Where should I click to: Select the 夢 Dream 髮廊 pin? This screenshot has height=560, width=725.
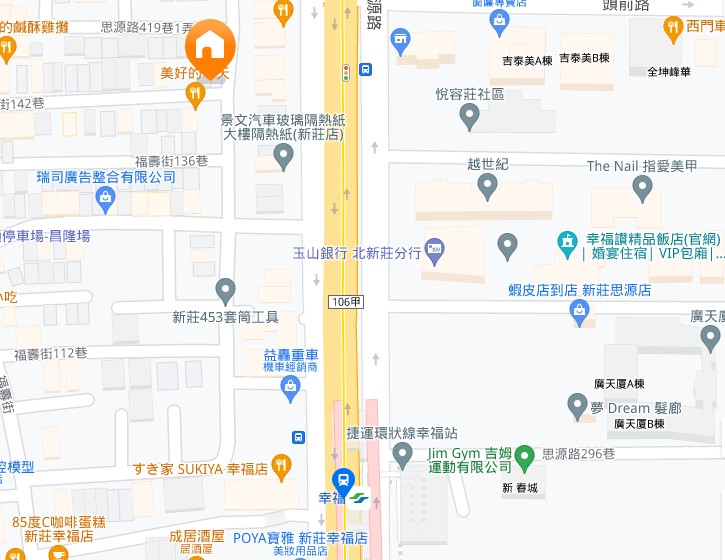(577, 406)
